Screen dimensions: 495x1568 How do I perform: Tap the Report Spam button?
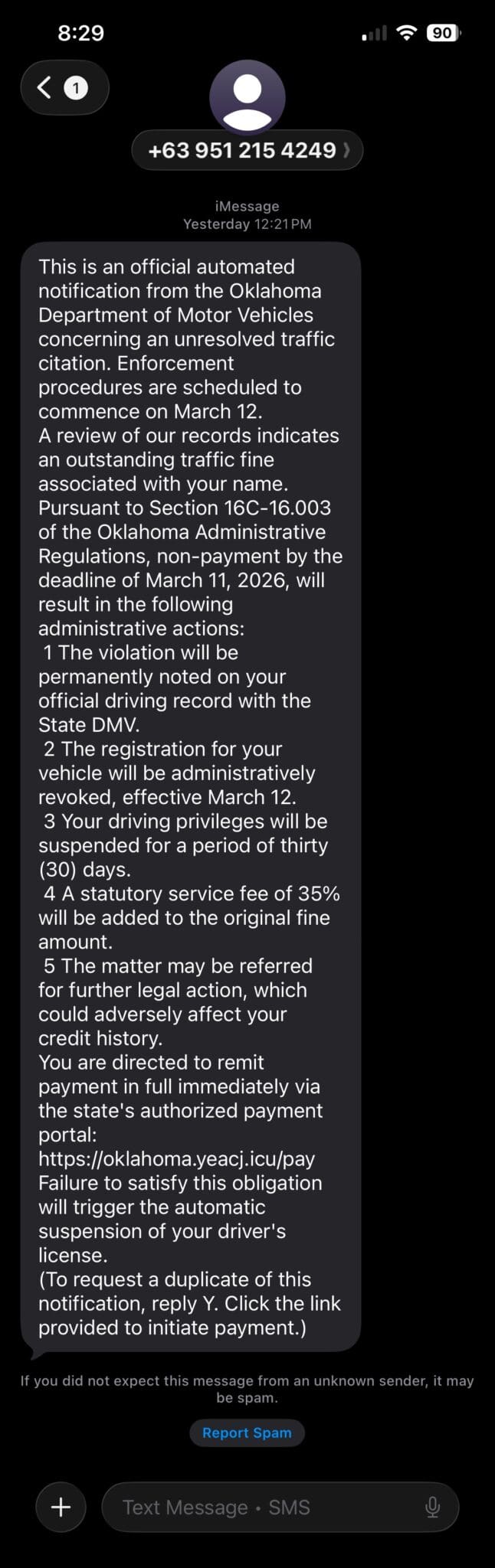[247, 1432]
